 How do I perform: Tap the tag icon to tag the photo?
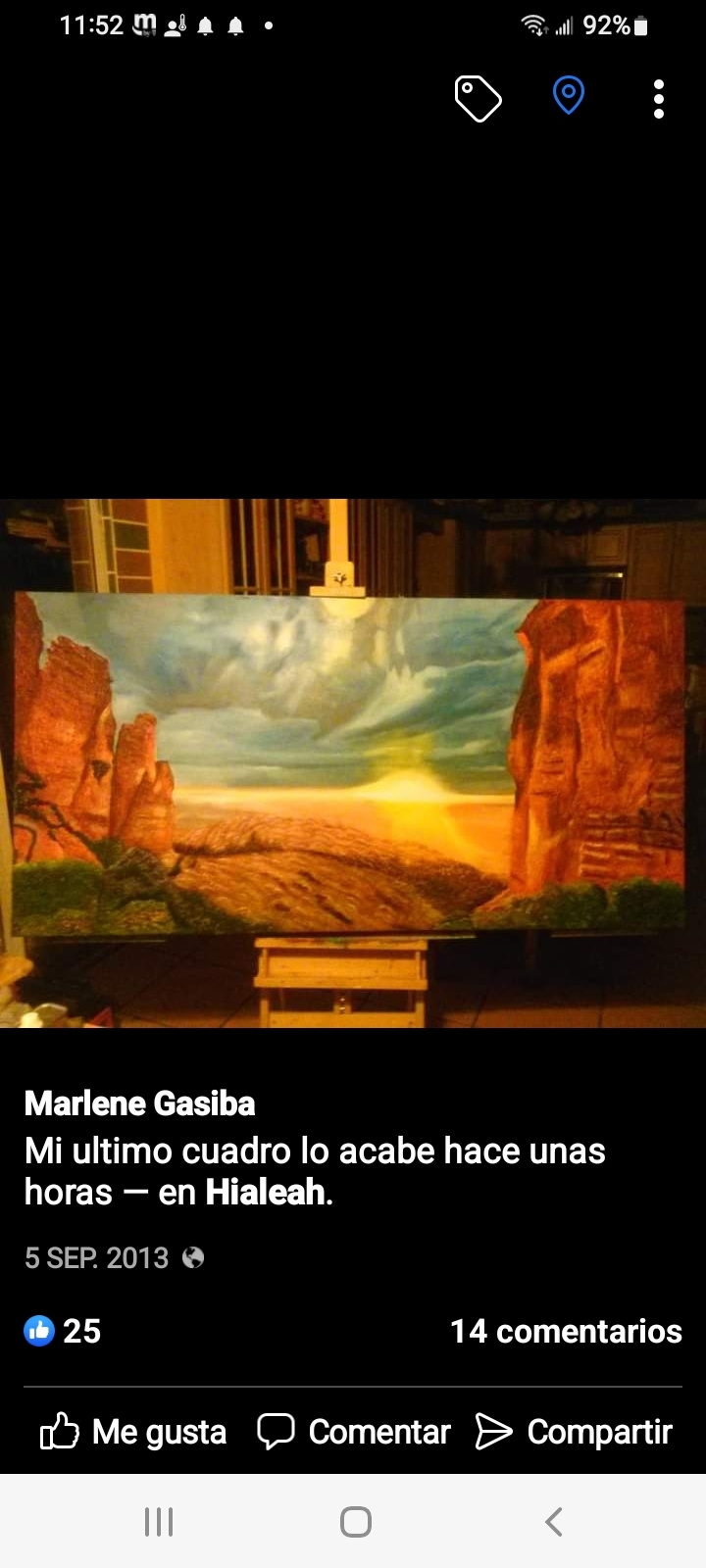(478, 99)
